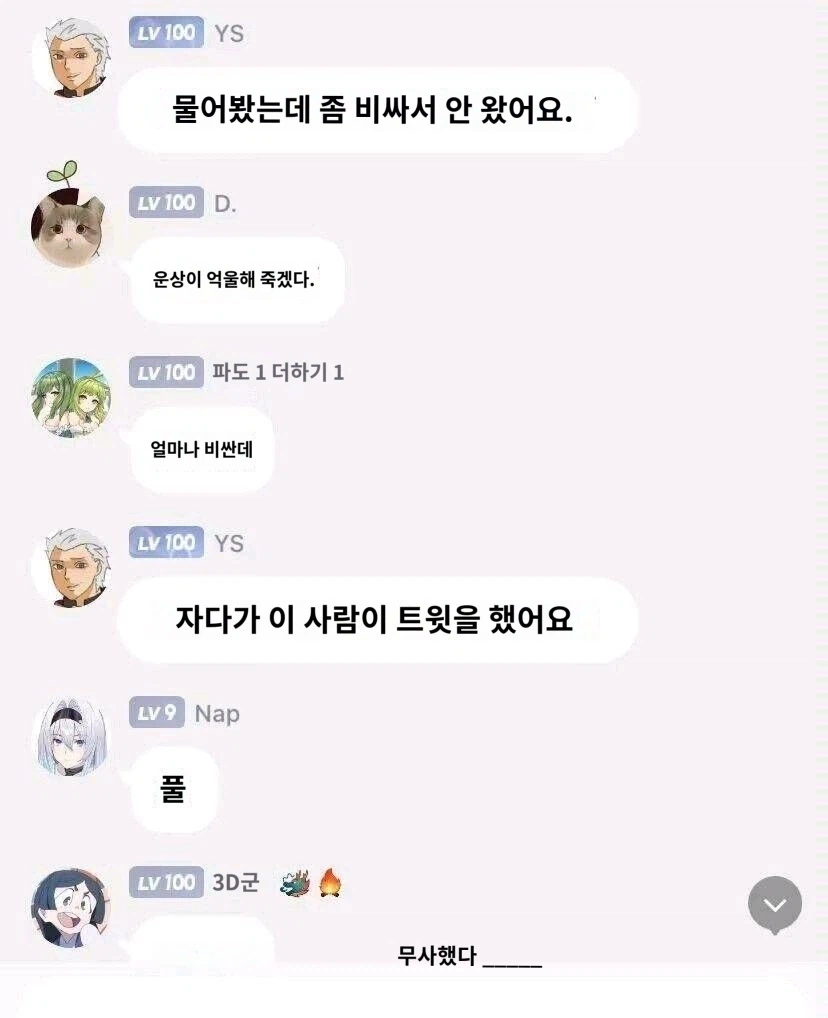Open the avatar of 파도 1 더하기 1
Image resolution: width=828 pixels, height=1018 pixels.
pos(70,398)
